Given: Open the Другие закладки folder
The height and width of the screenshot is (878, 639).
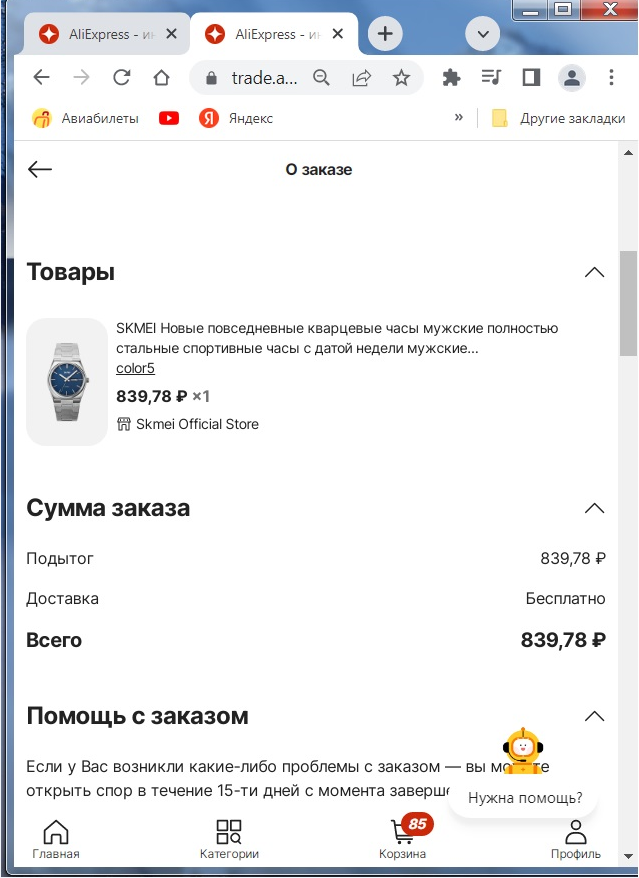Looking at the screenshot, I should [x=559, y=118].
